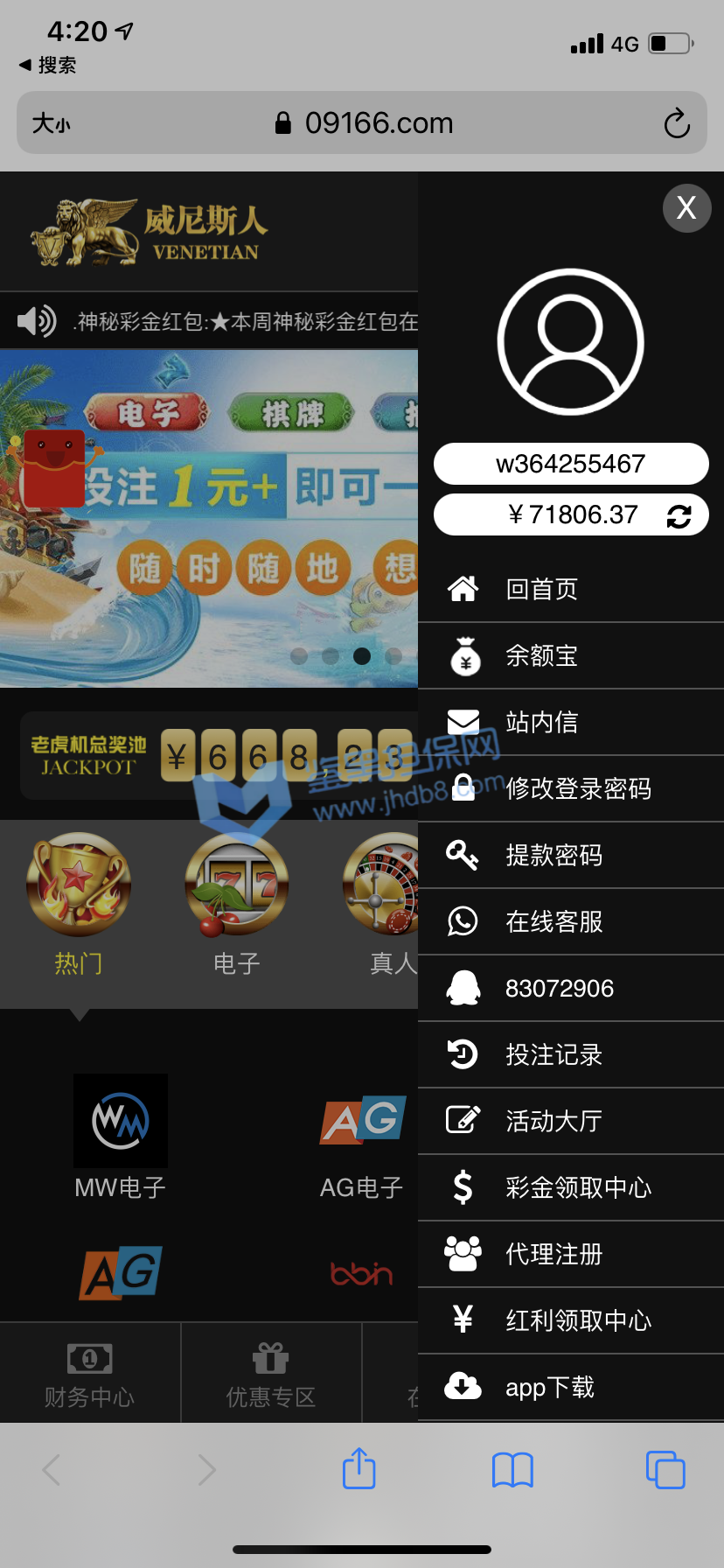View 投注记录 history
Screen dimensions: 724x1568
[x=553, y=1054]
